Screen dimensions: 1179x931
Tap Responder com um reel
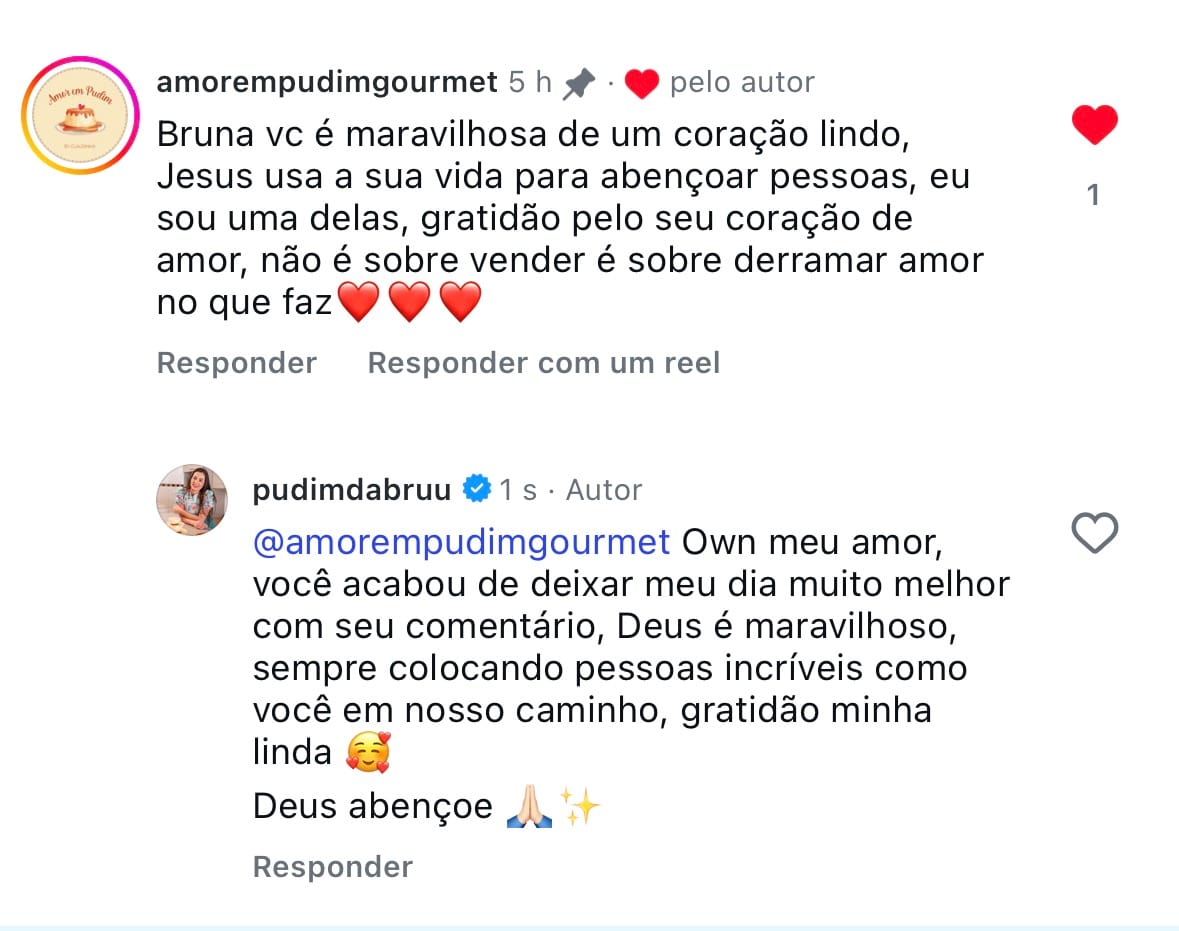coord(543,363)
